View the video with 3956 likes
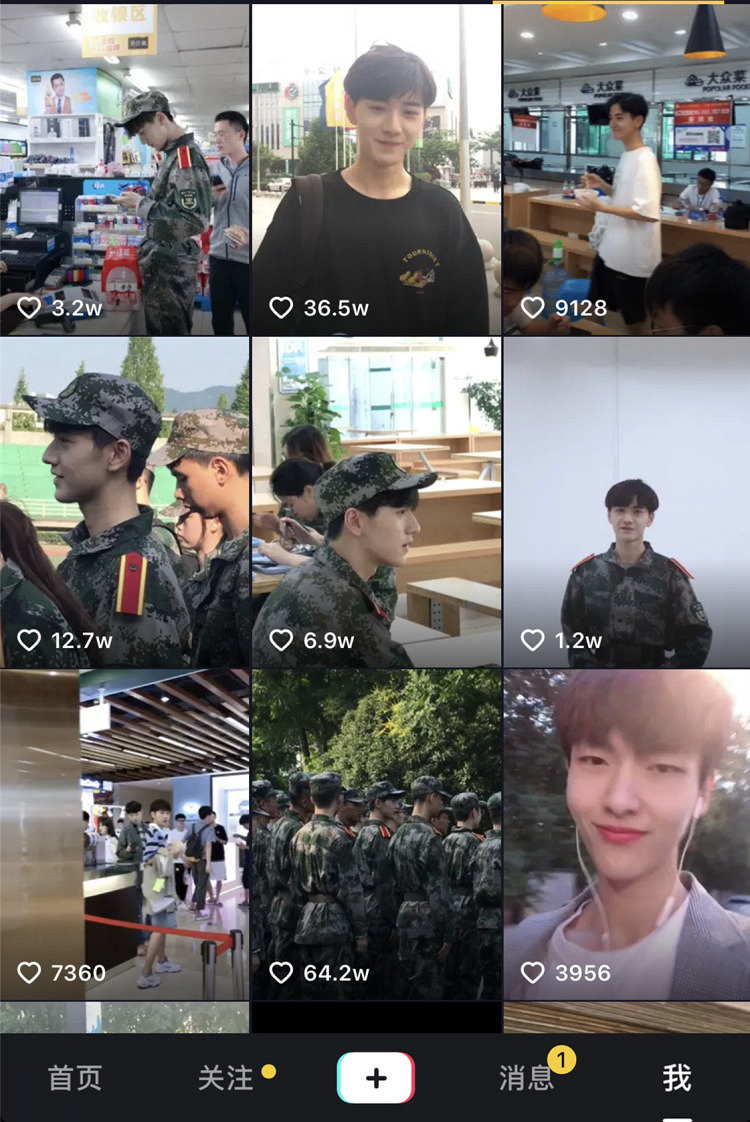Viewport: 750px width, 1122px height. coord(627,835)
